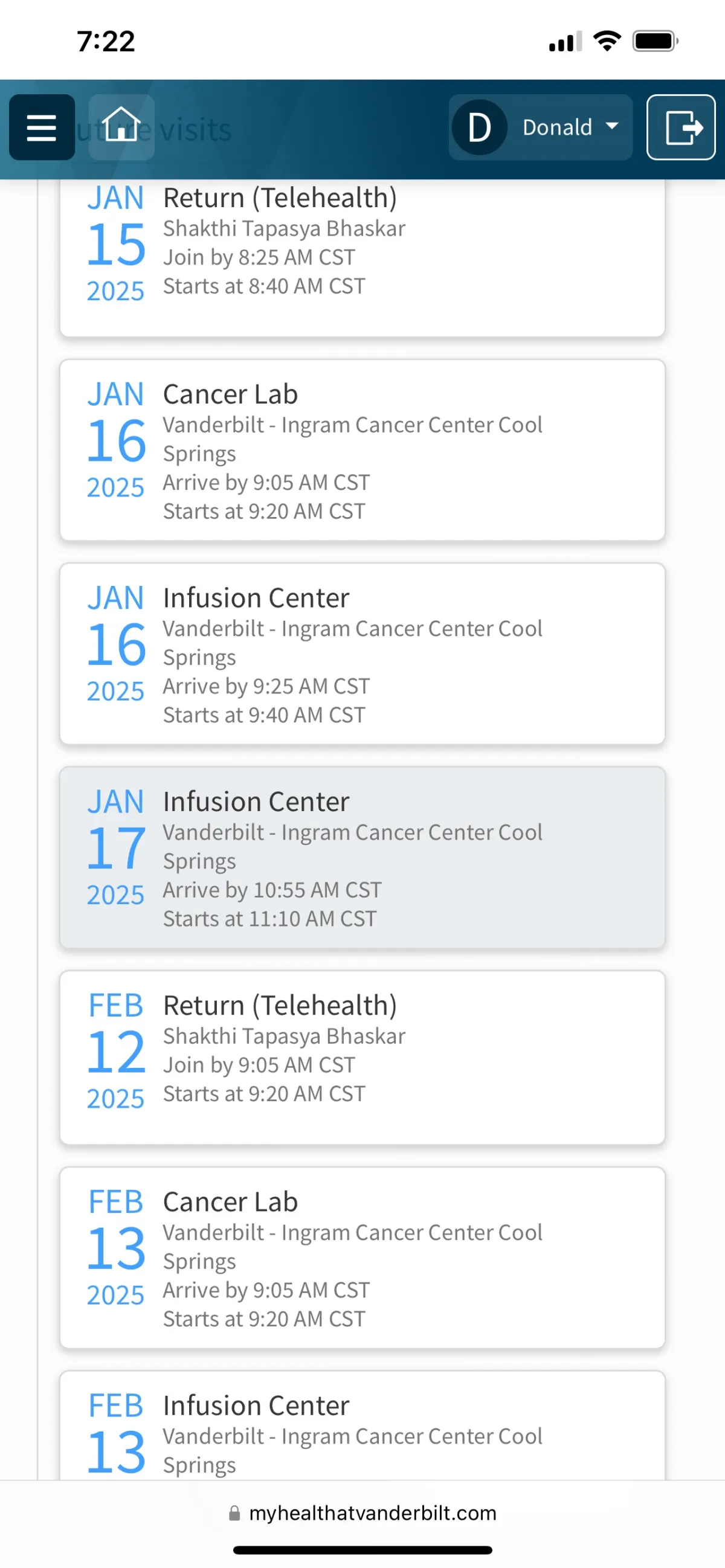Viewport: 725px width, 1568px height.
Task: Open the Jan 17 Infusion Center visit
Action: click(x=362, y=858)
